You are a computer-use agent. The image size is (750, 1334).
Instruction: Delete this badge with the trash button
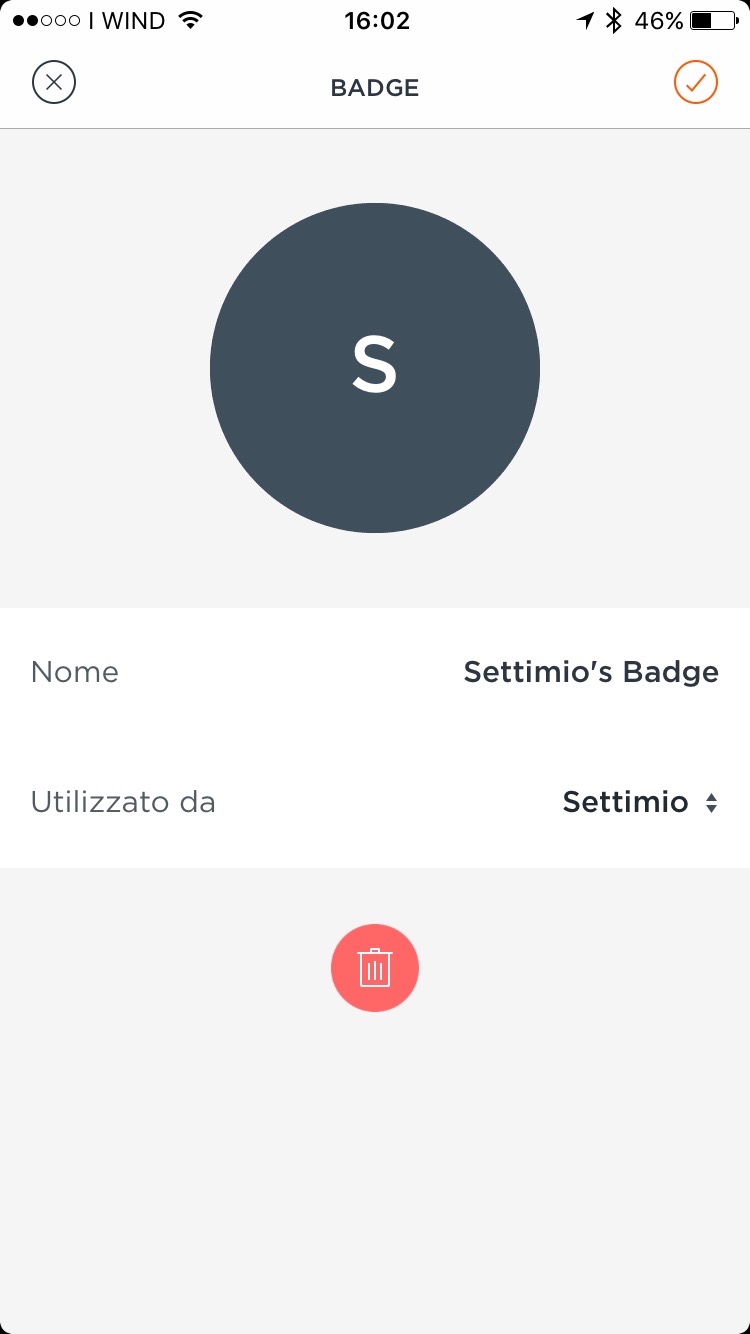(375, 968)
